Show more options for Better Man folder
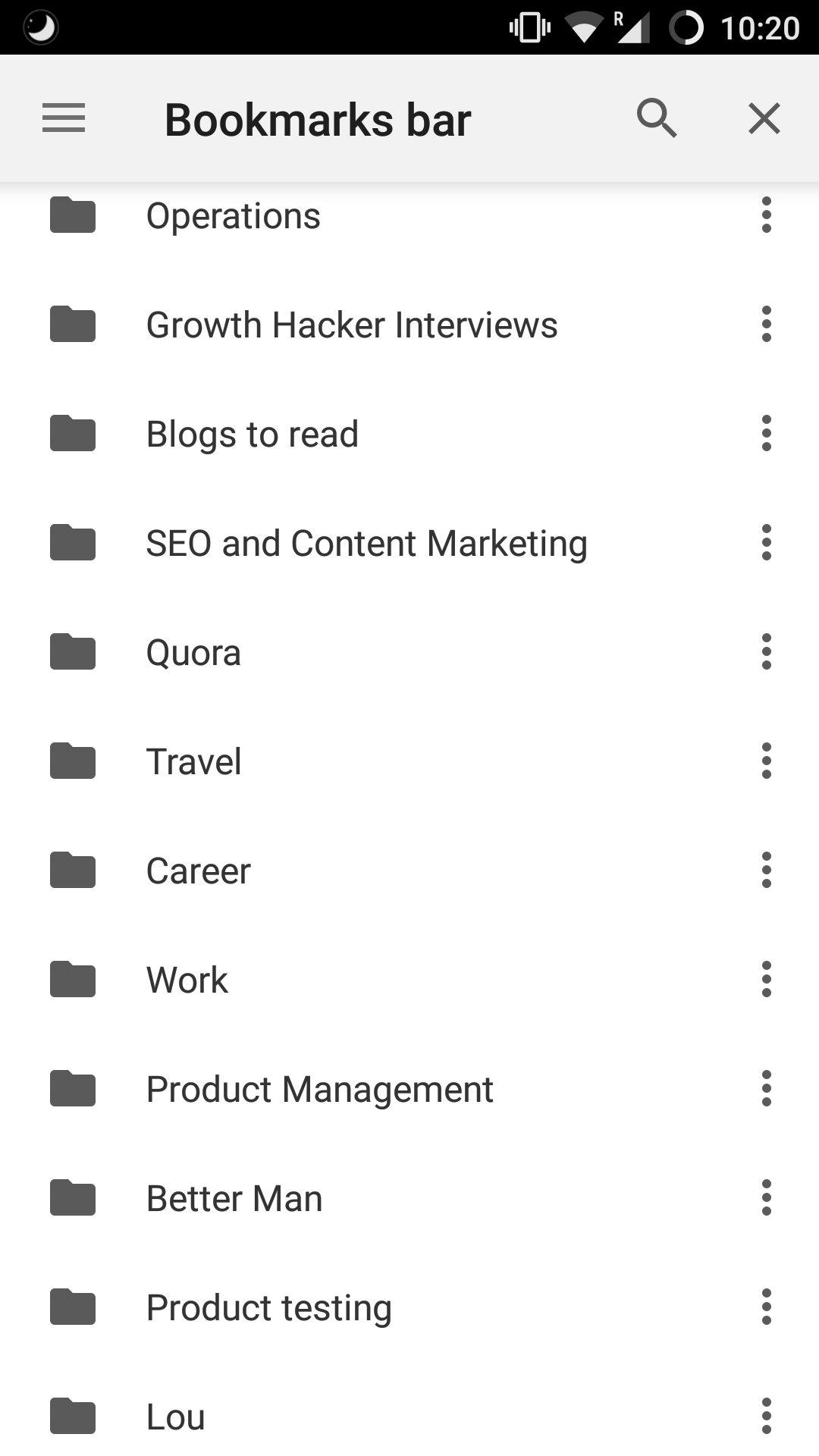This screenshot has height=1456, width=819. tap(767, 1198)
